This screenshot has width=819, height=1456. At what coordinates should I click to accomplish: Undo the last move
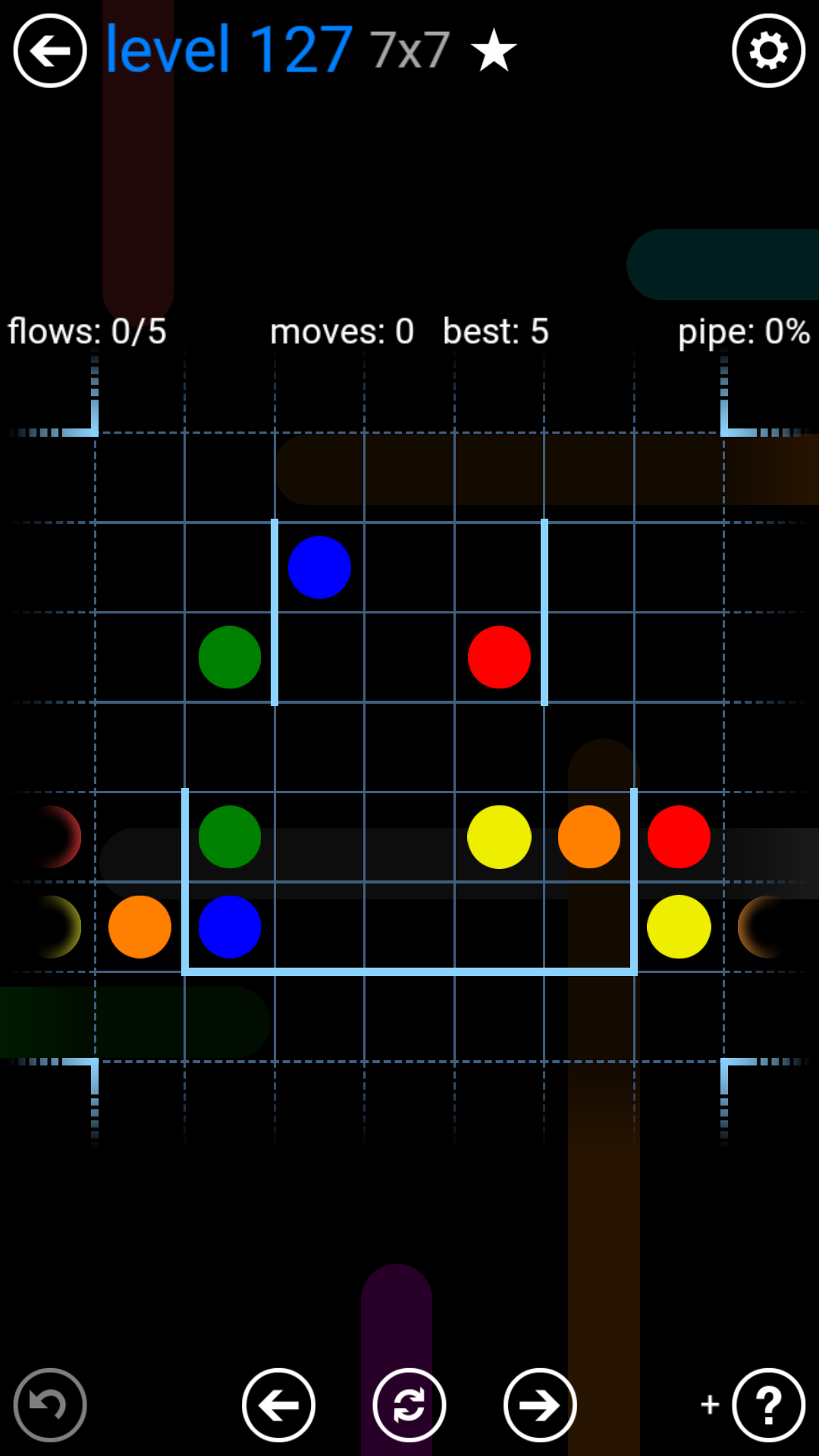[50, 1404]
